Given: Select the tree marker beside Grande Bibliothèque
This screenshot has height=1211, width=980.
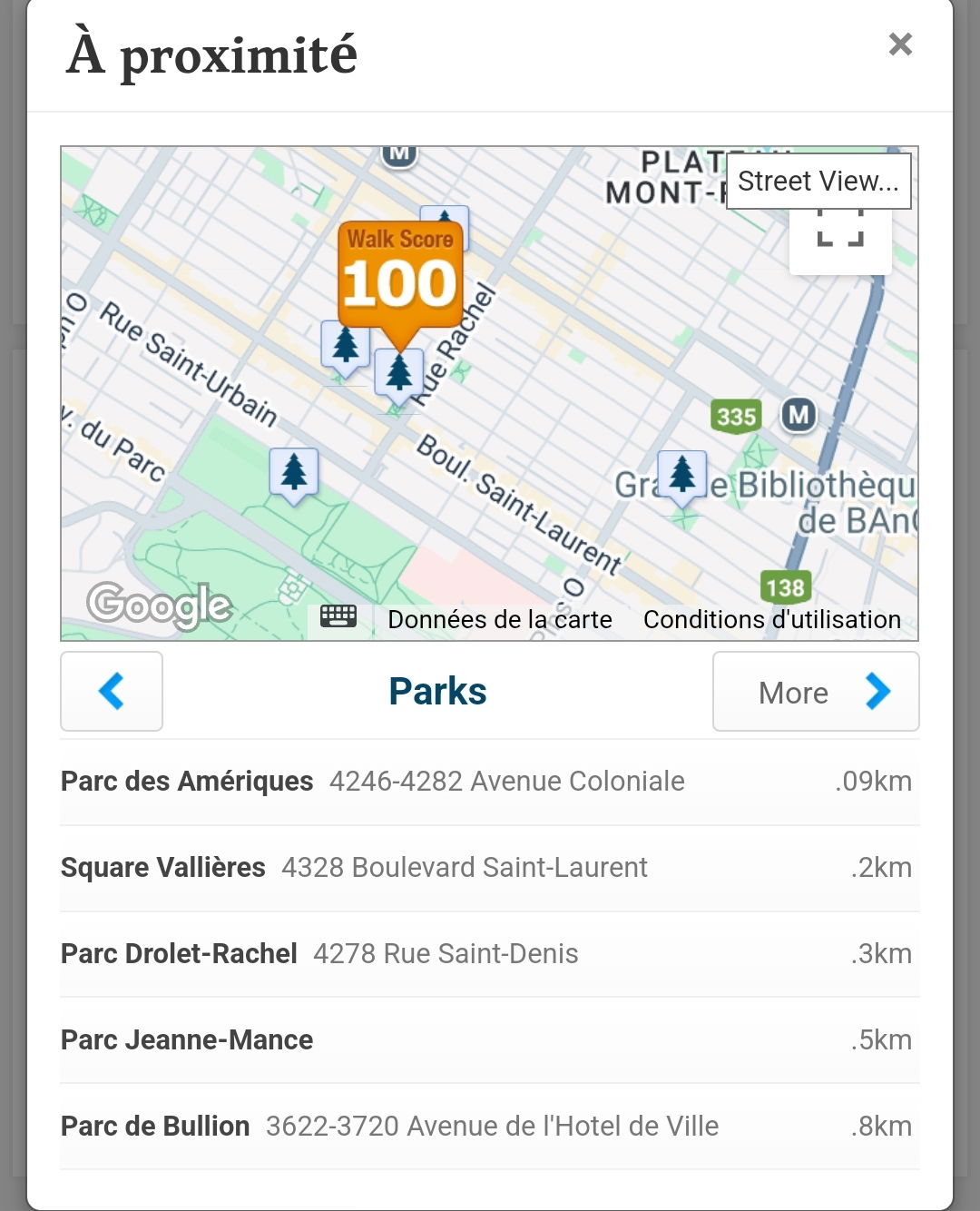Looking at the screenshot, I should click(x=683, y=470).
